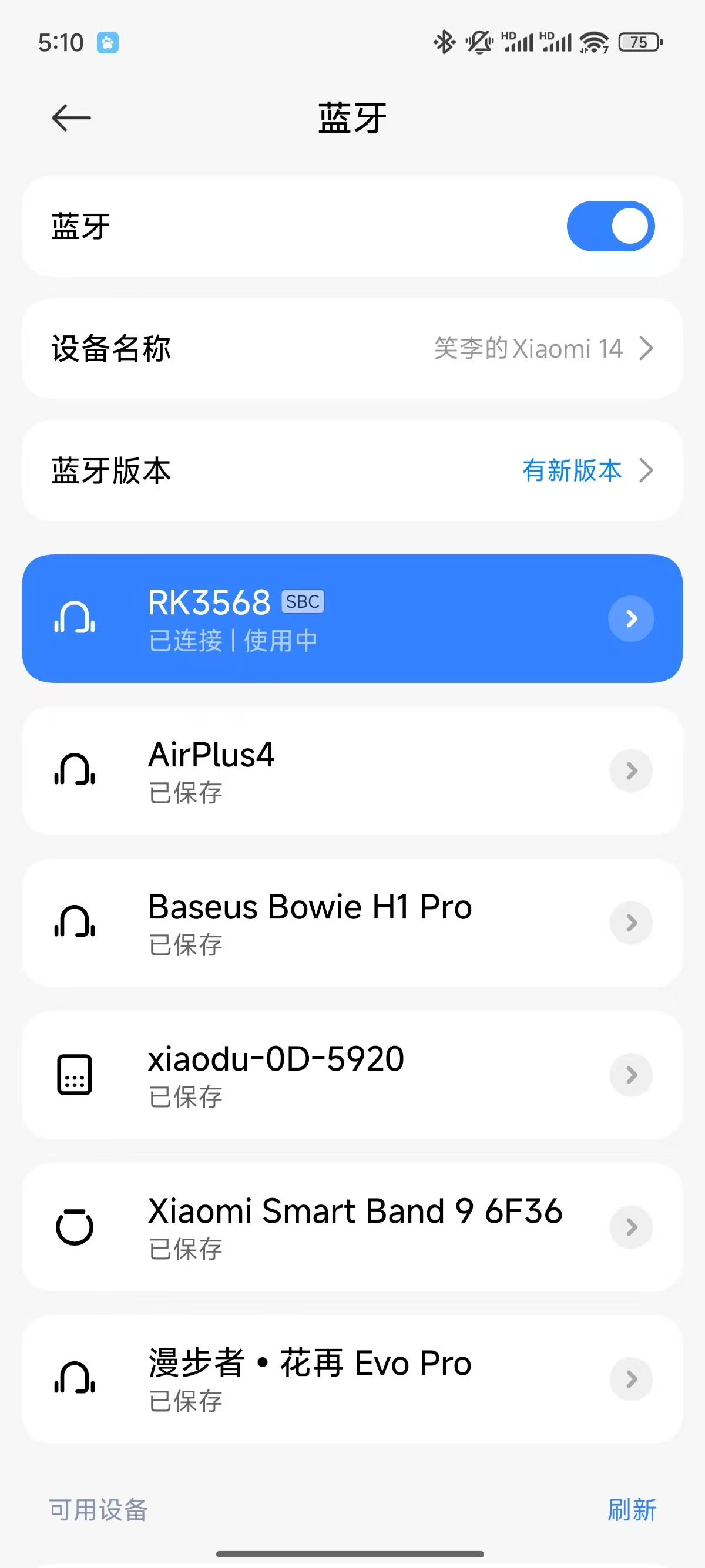Click the SBC codec badge on RK3568
The height and width of the screenshot is (1568, 705).
click(303, 601)
